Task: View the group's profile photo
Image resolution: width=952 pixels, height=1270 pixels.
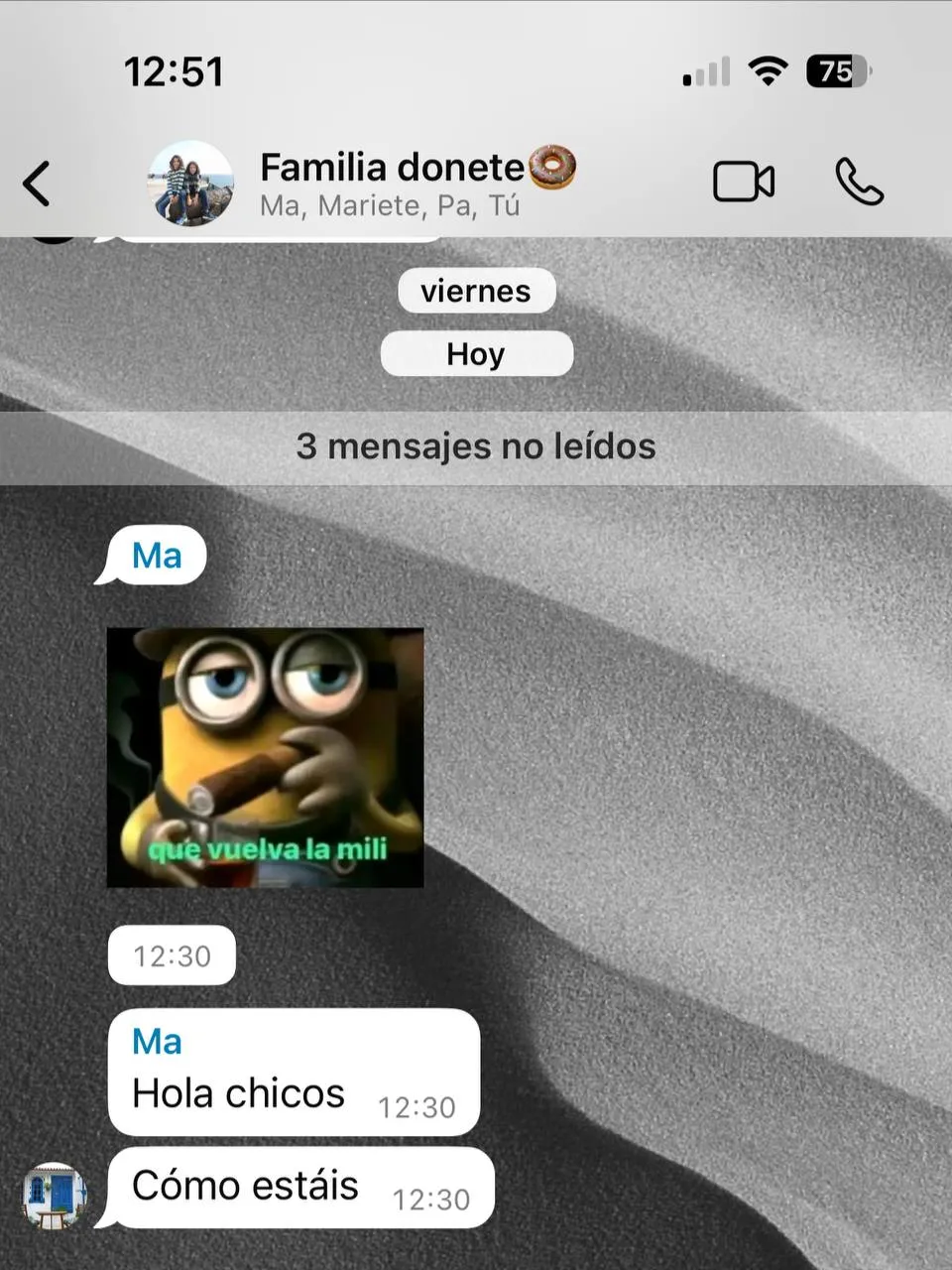Action: point(191,184)
